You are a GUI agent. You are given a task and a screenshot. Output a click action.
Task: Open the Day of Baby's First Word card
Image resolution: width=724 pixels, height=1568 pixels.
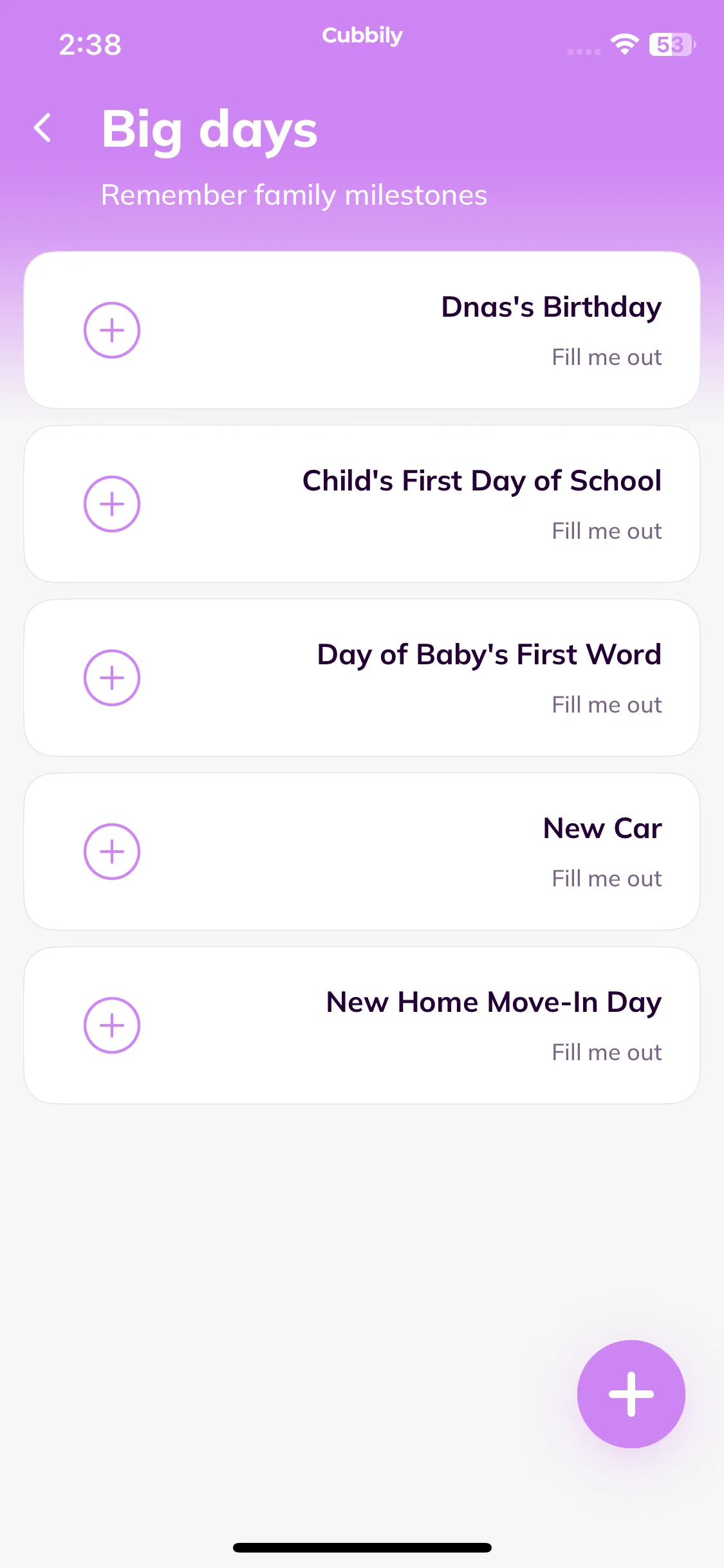(362, 678)
